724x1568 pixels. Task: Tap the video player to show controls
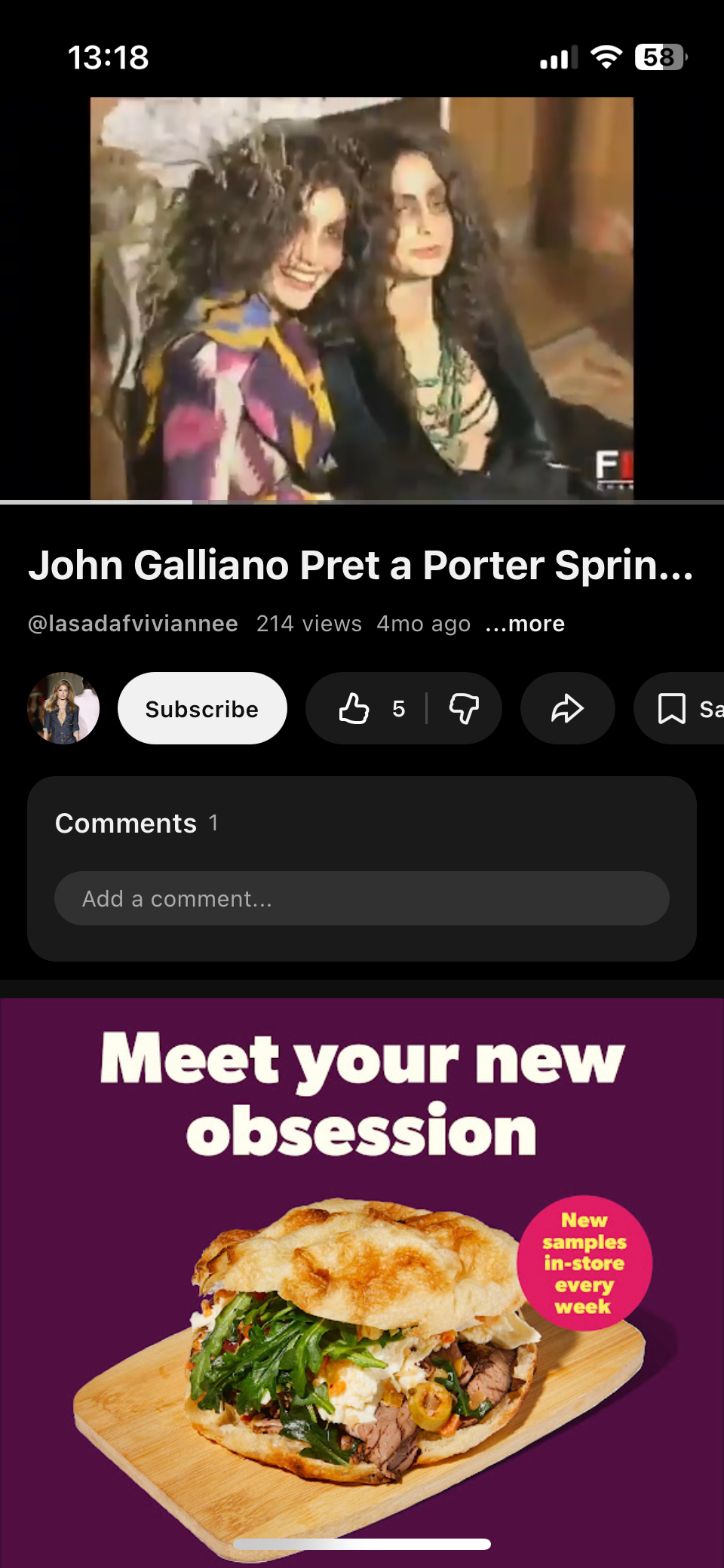click(x=362, y=298)
